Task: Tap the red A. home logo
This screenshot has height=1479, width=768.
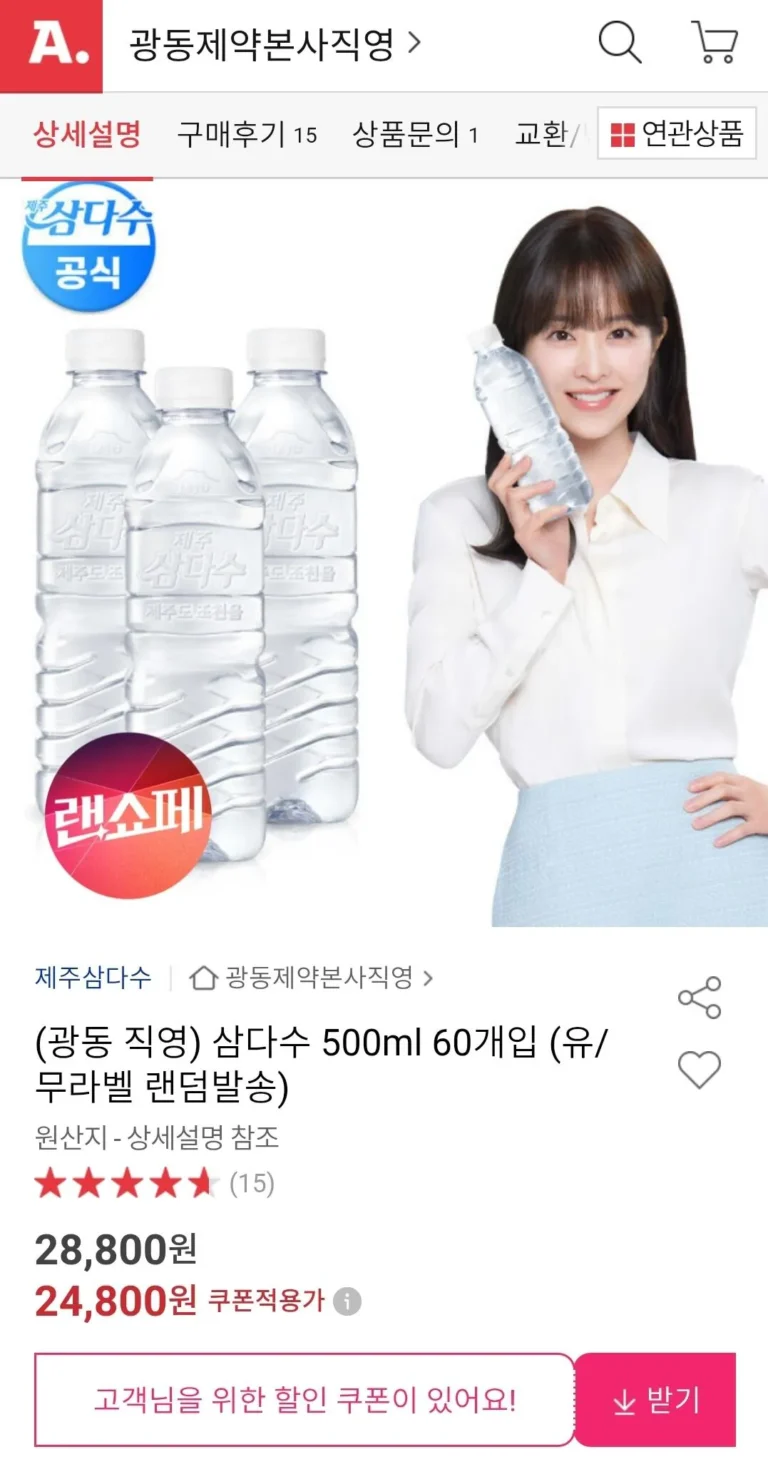Action: tap(51, 45)
